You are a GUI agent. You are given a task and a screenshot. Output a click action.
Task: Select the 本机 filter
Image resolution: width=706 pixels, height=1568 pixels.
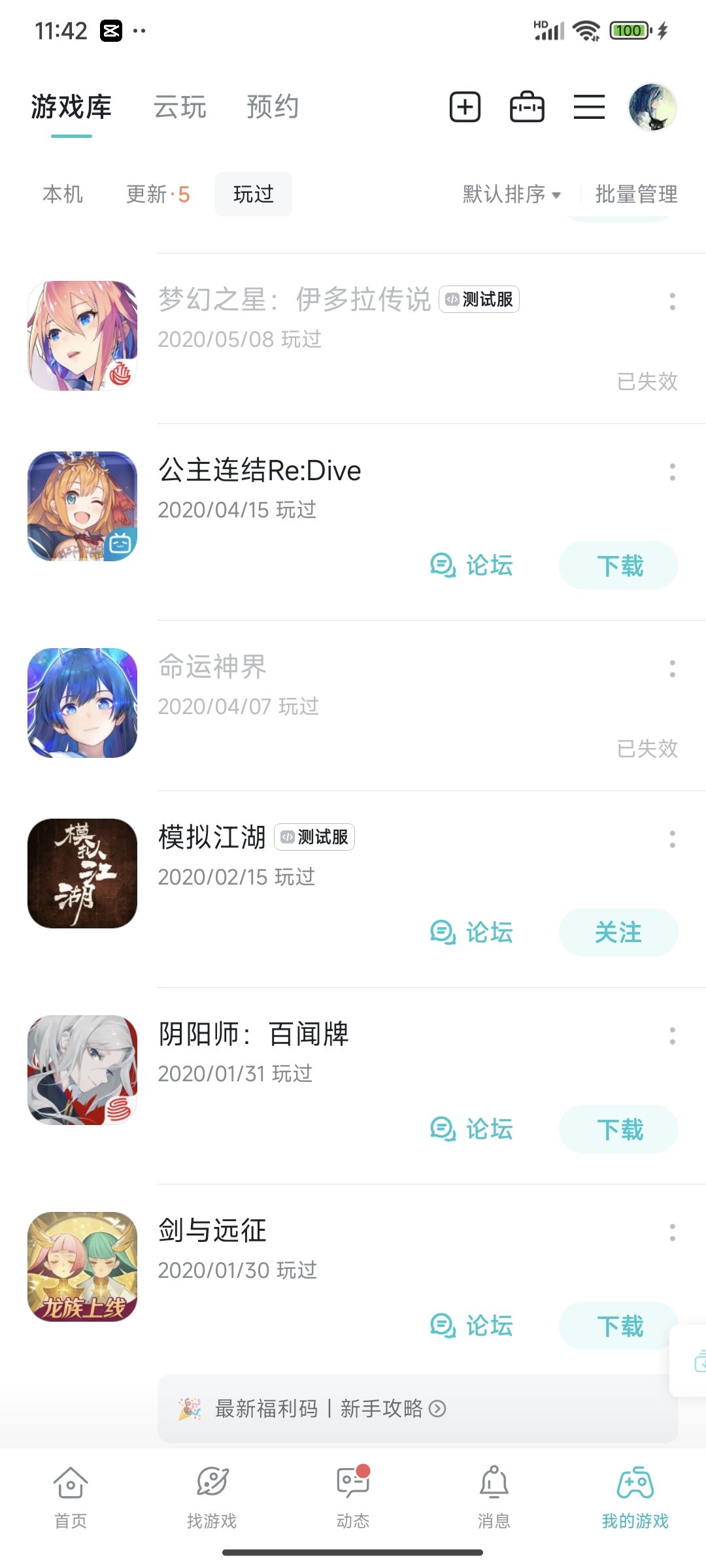pyautogui.click(x=62, y=194)
